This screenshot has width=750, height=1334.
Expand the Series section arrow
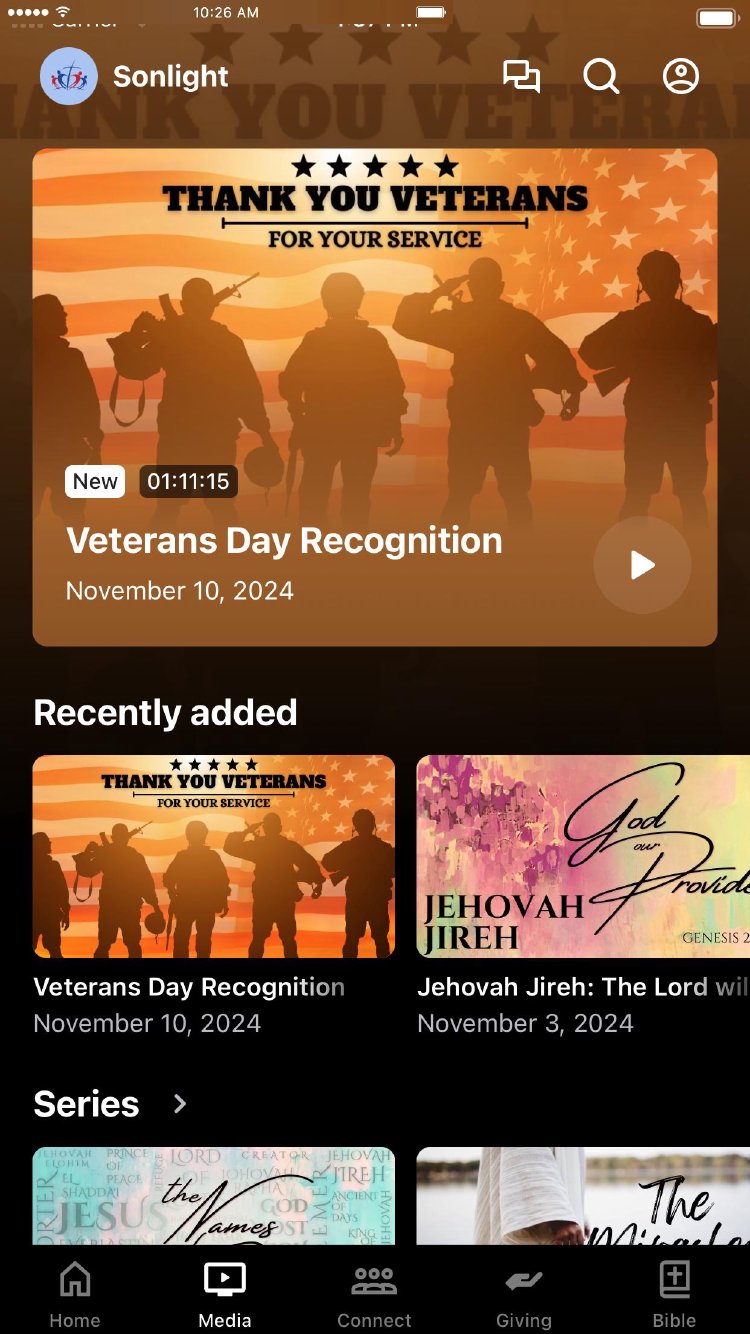coord(180,1104)
